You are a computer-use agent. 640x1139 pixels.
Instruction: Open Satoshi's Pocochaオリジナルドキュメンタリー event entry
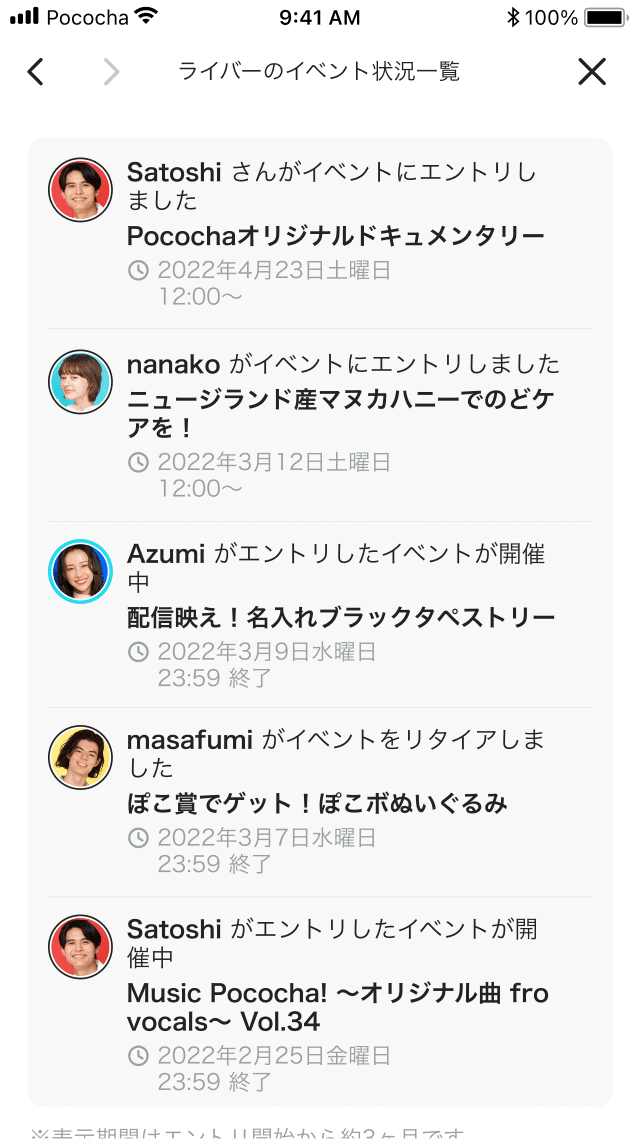pos(320,233)
